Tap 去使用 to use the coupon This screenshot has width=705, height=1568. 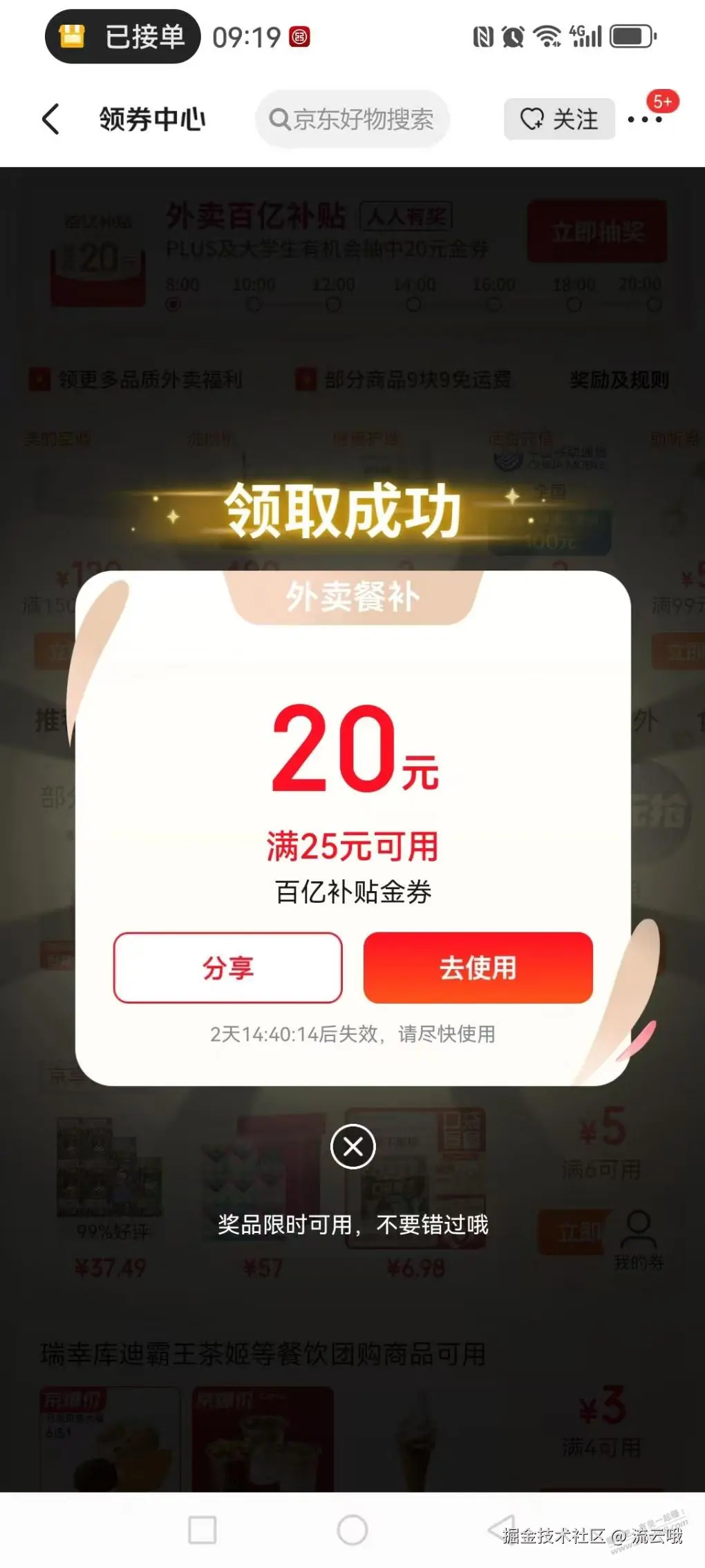[x=478, y=968]
